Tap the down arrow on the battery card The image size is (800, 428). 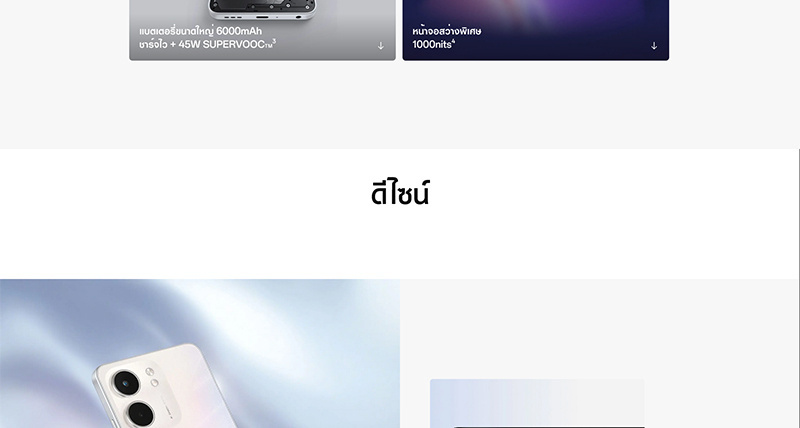tap(381, 46)
